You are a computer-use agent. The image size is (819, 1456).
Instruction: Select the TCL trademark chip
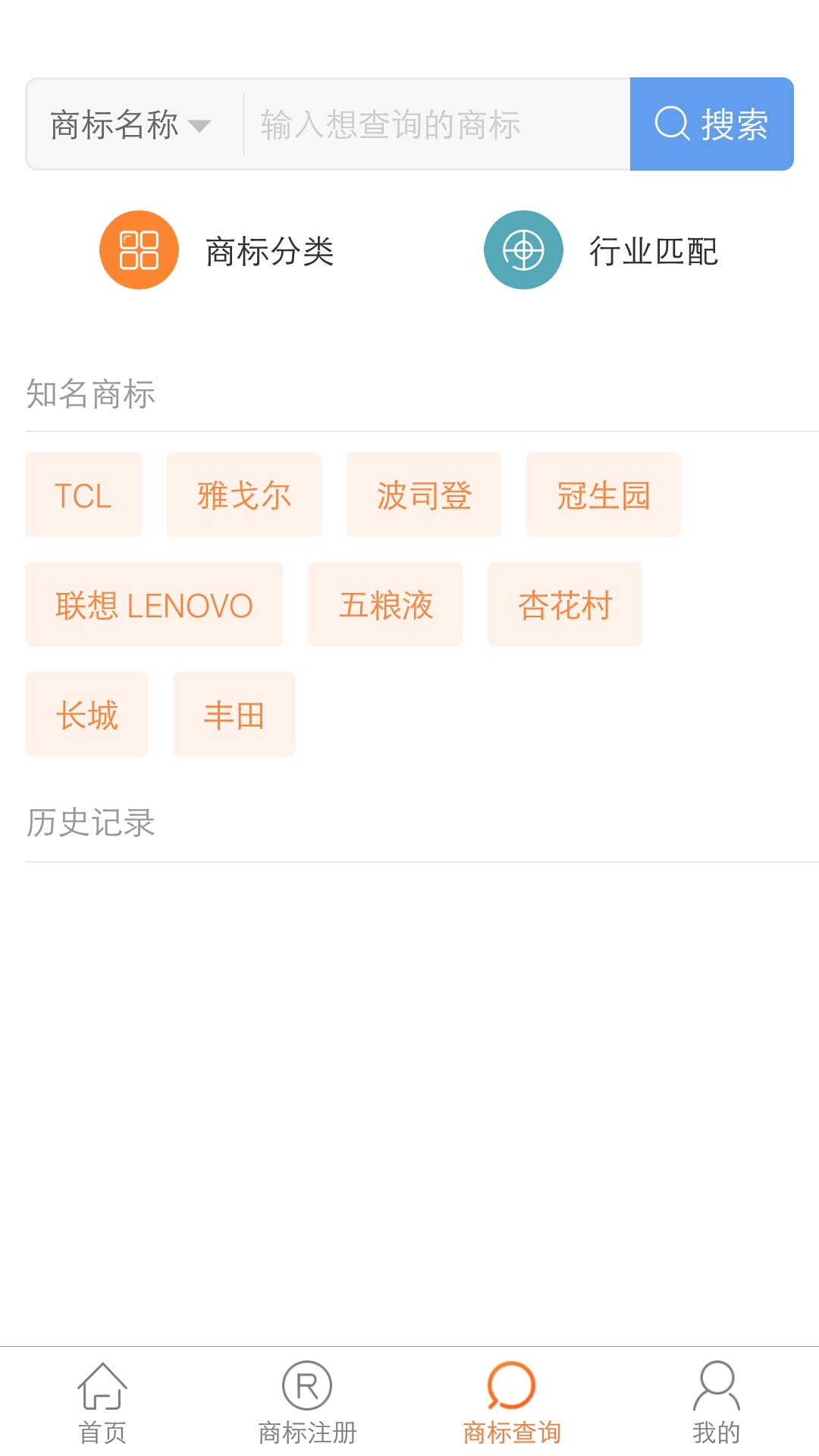pyautogui.click(x=83, y=495)
